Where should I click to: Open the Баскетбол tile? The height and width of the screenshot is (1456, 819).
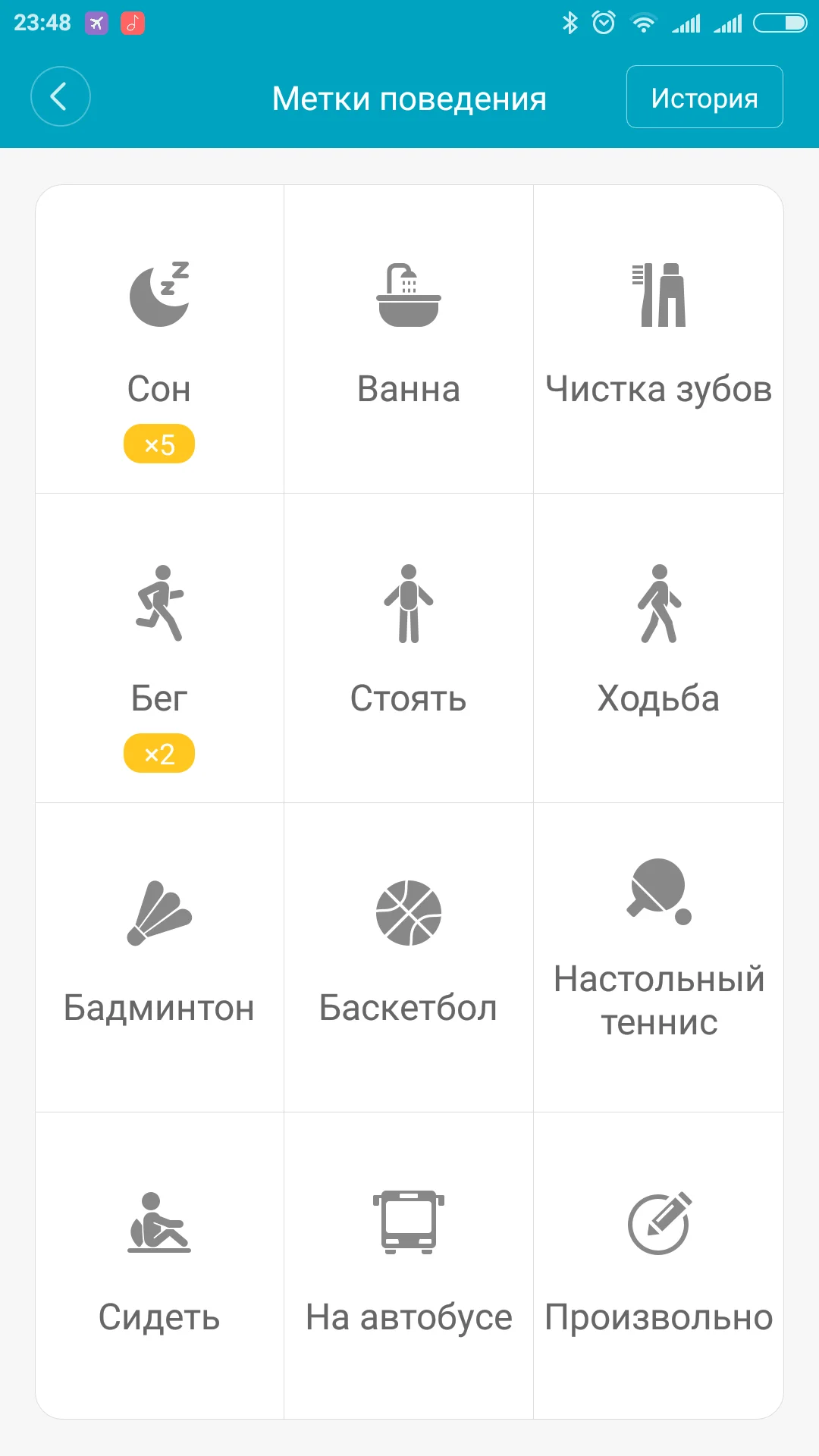(x=409, y=958)
